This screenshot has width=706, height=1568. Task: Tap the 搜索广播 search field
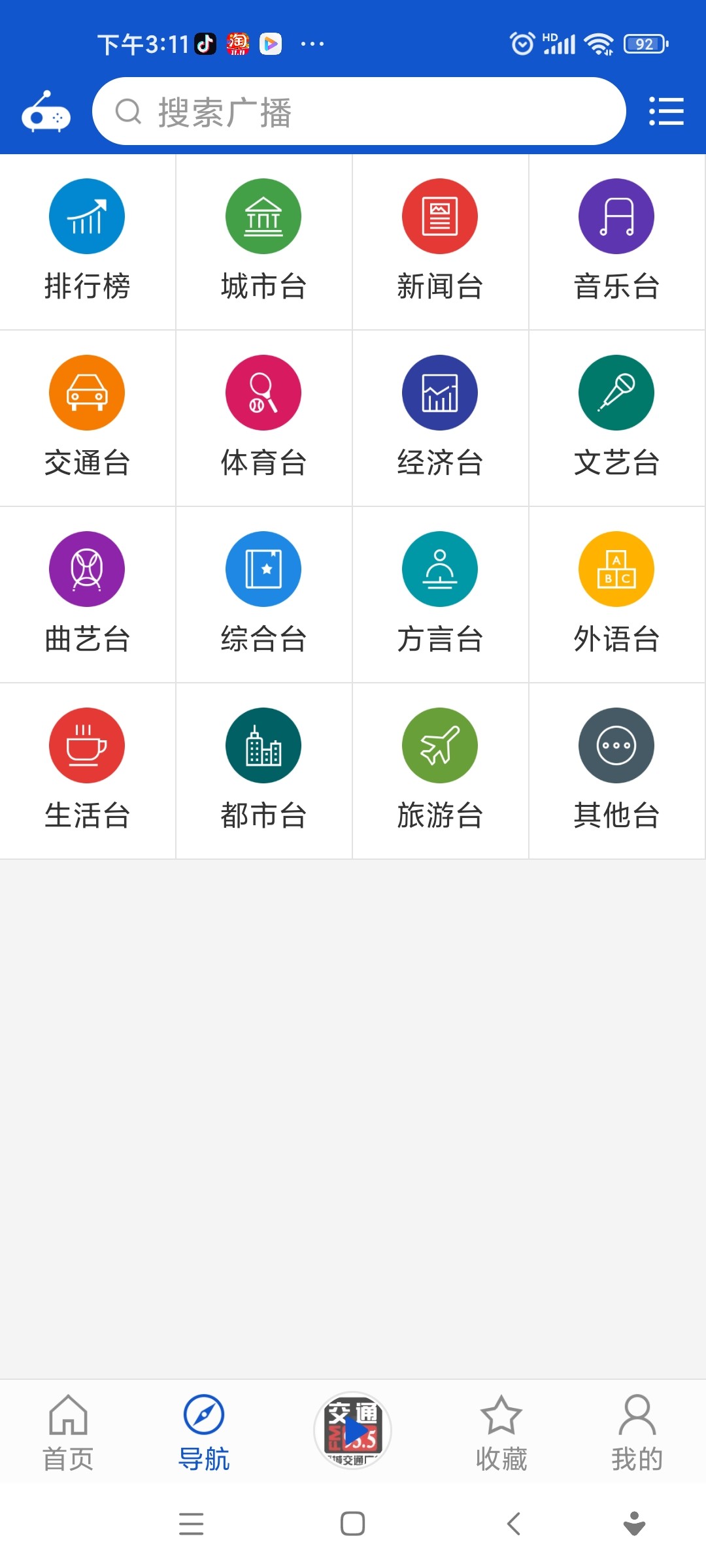point(359,111)
